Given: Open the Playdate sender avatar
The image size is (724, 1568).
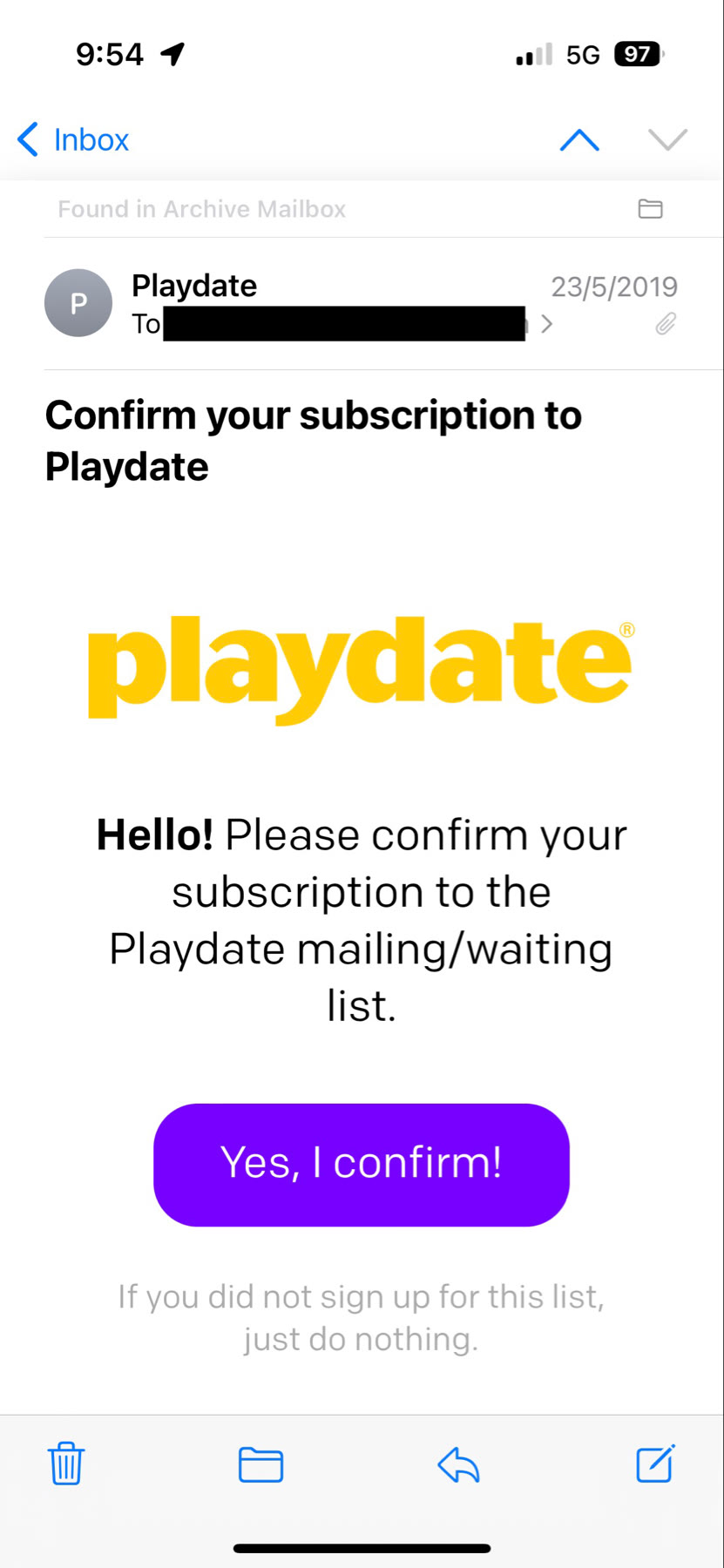Looking at the screenshot, I should (78, 303).
